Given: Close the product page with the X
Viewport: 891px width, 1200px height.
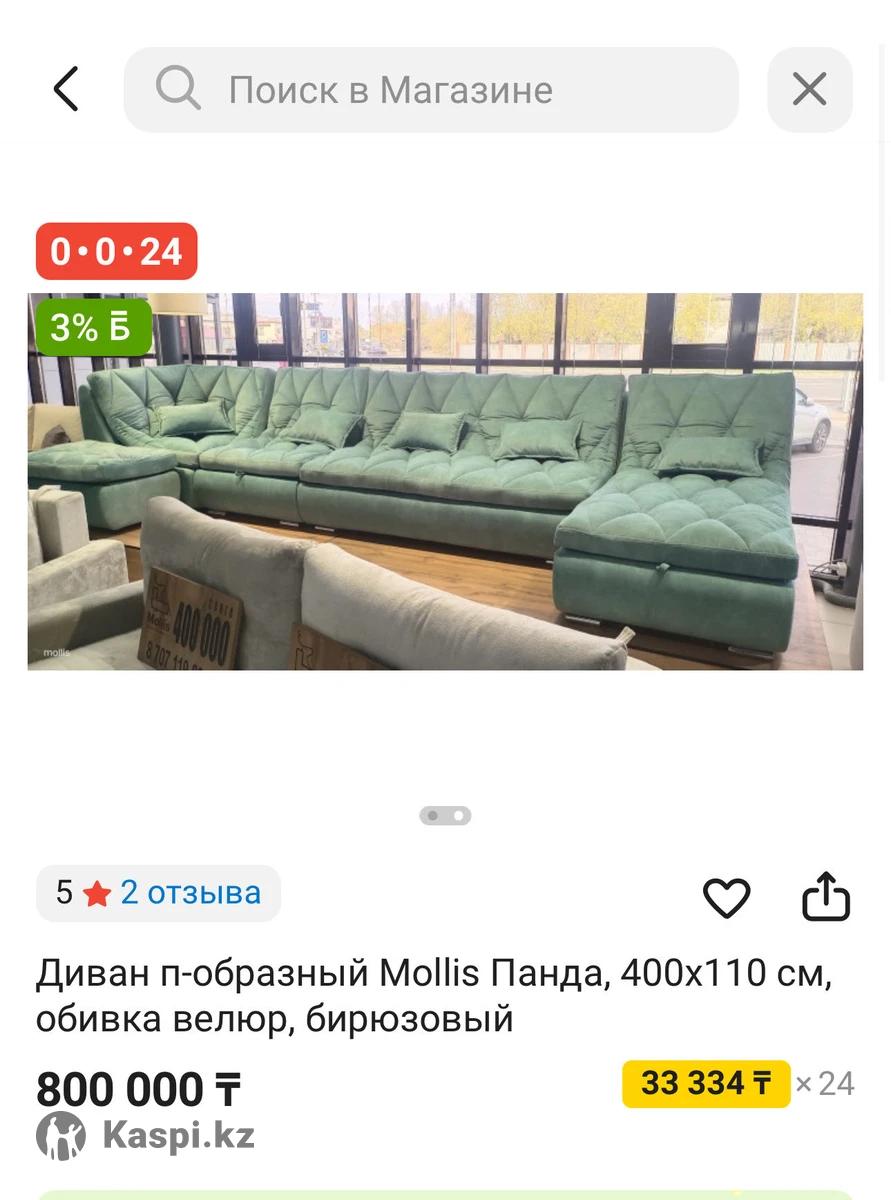Looking at the screenshot, I should coord(809,90).
